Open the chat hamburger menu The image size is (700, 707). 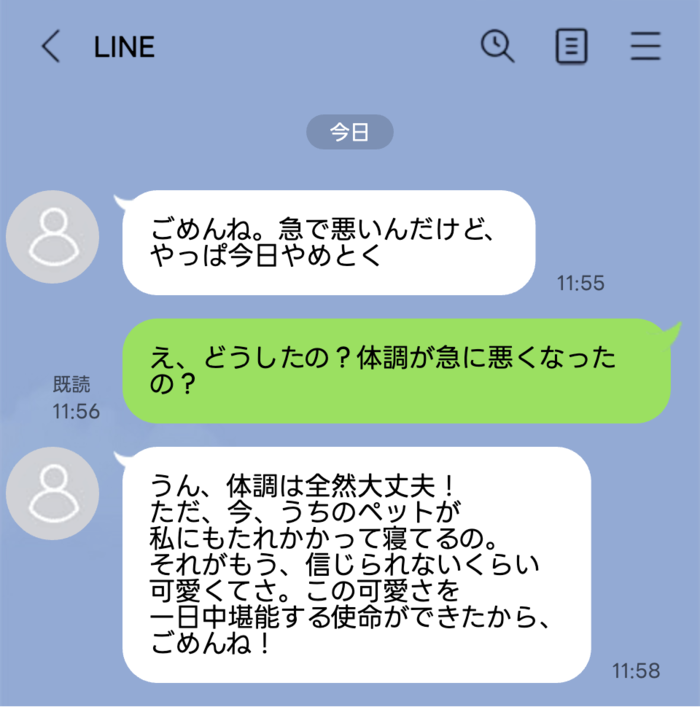[645, 46]
